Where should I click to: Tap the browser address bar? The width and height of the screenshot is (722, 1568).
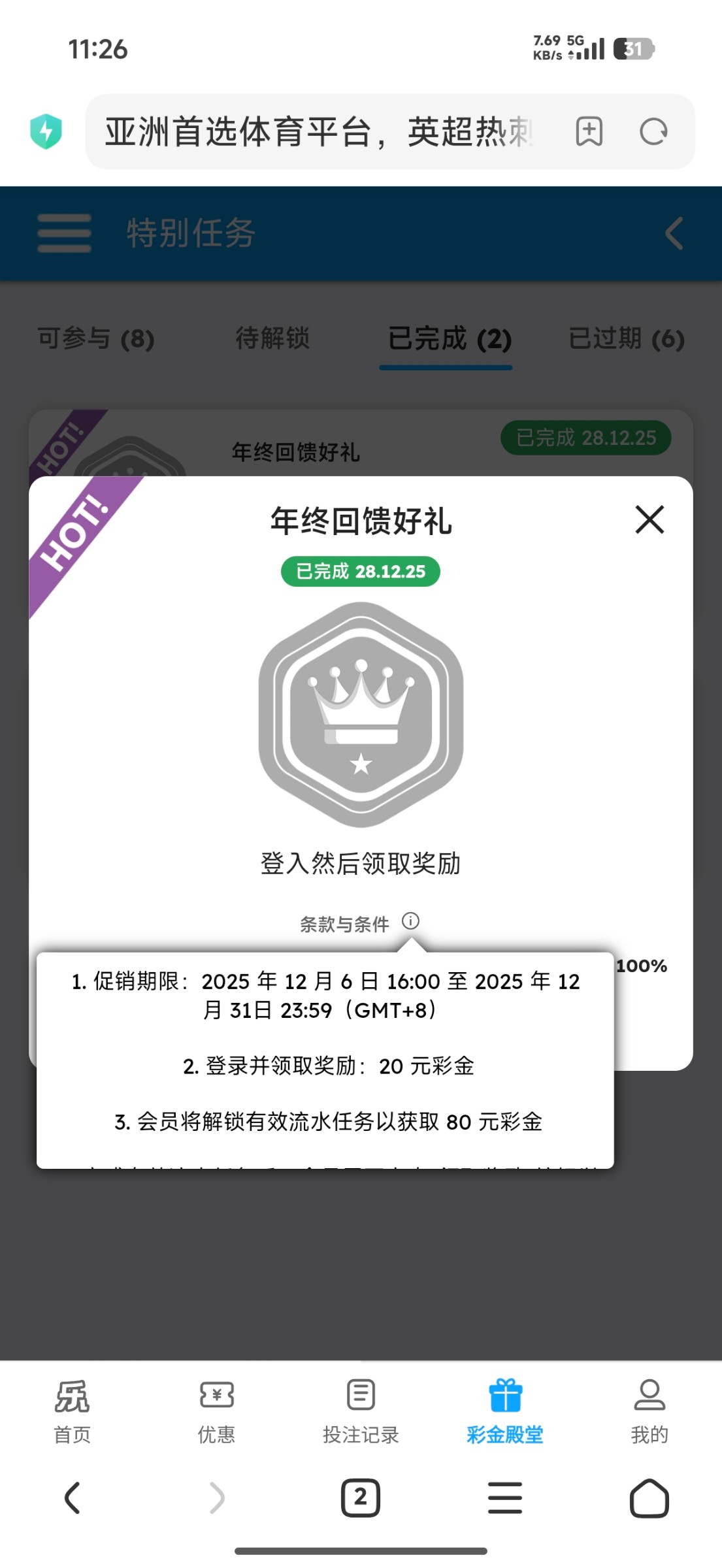[x=320, y=132]
